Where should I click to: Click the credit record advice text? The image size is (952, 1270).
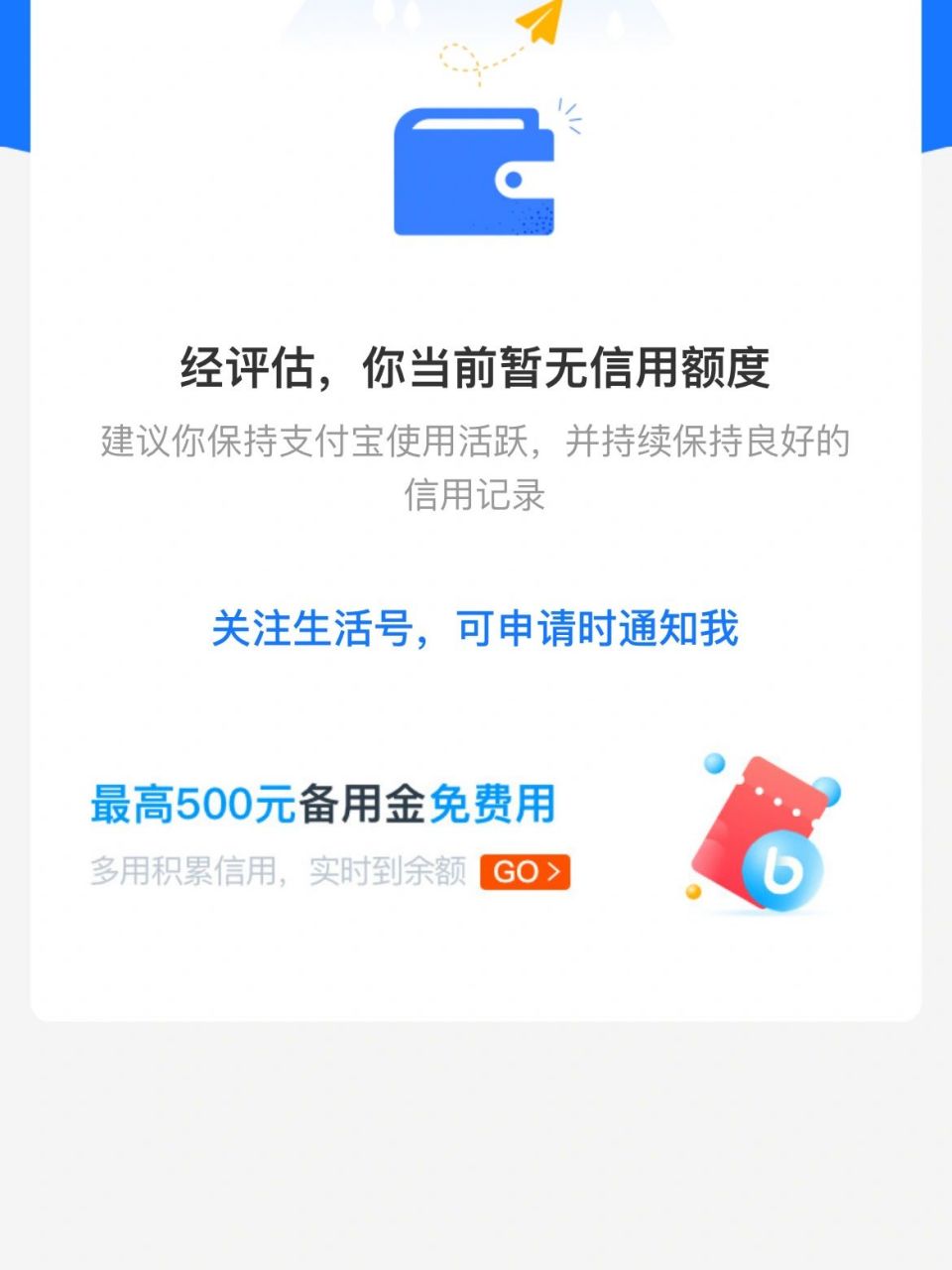(476, 466)
